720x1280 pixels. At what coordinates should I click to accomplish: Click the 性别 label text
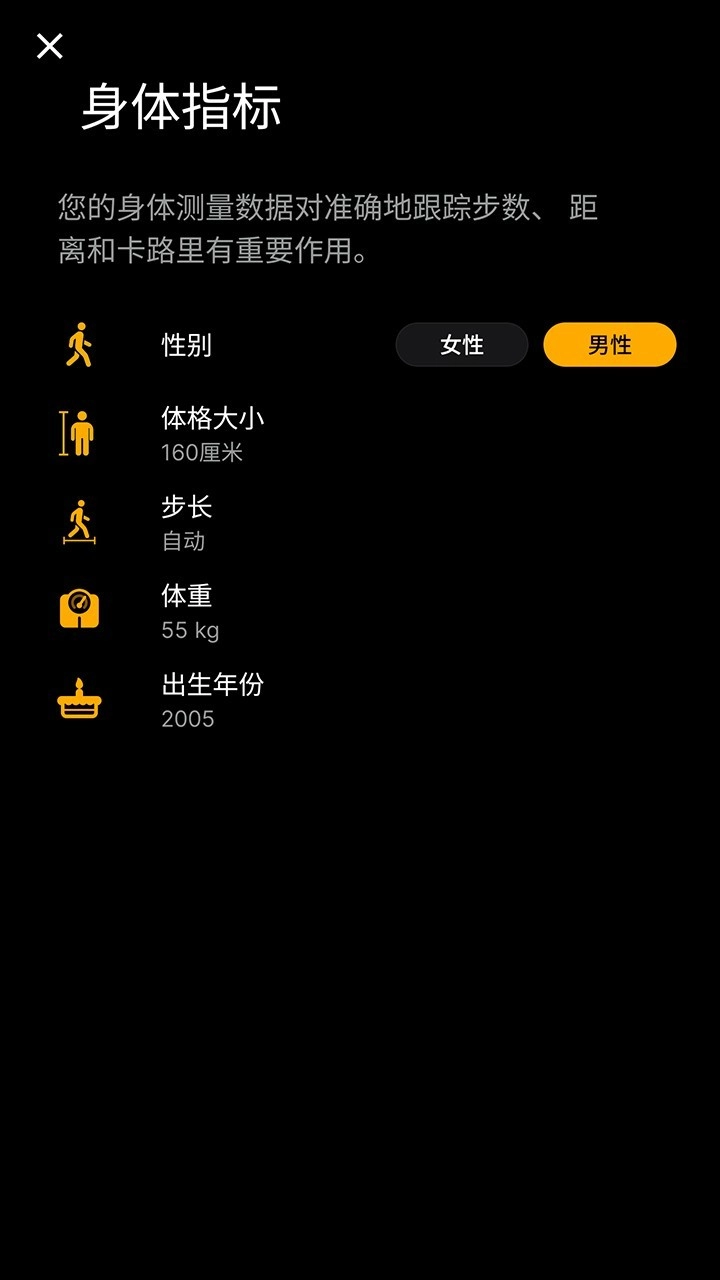[x=188, y=343]
